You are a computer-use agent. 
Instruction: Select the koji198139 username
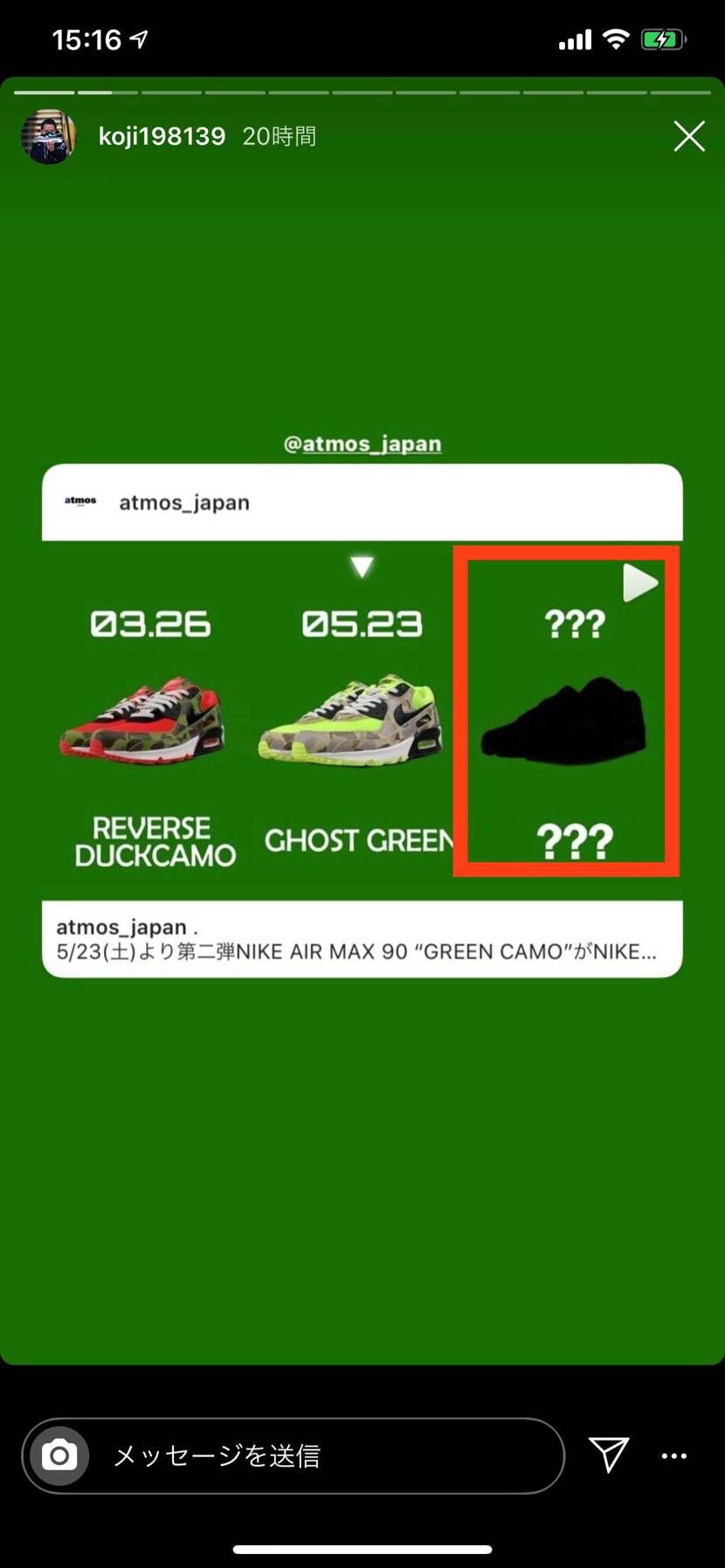tap(162, 136)
